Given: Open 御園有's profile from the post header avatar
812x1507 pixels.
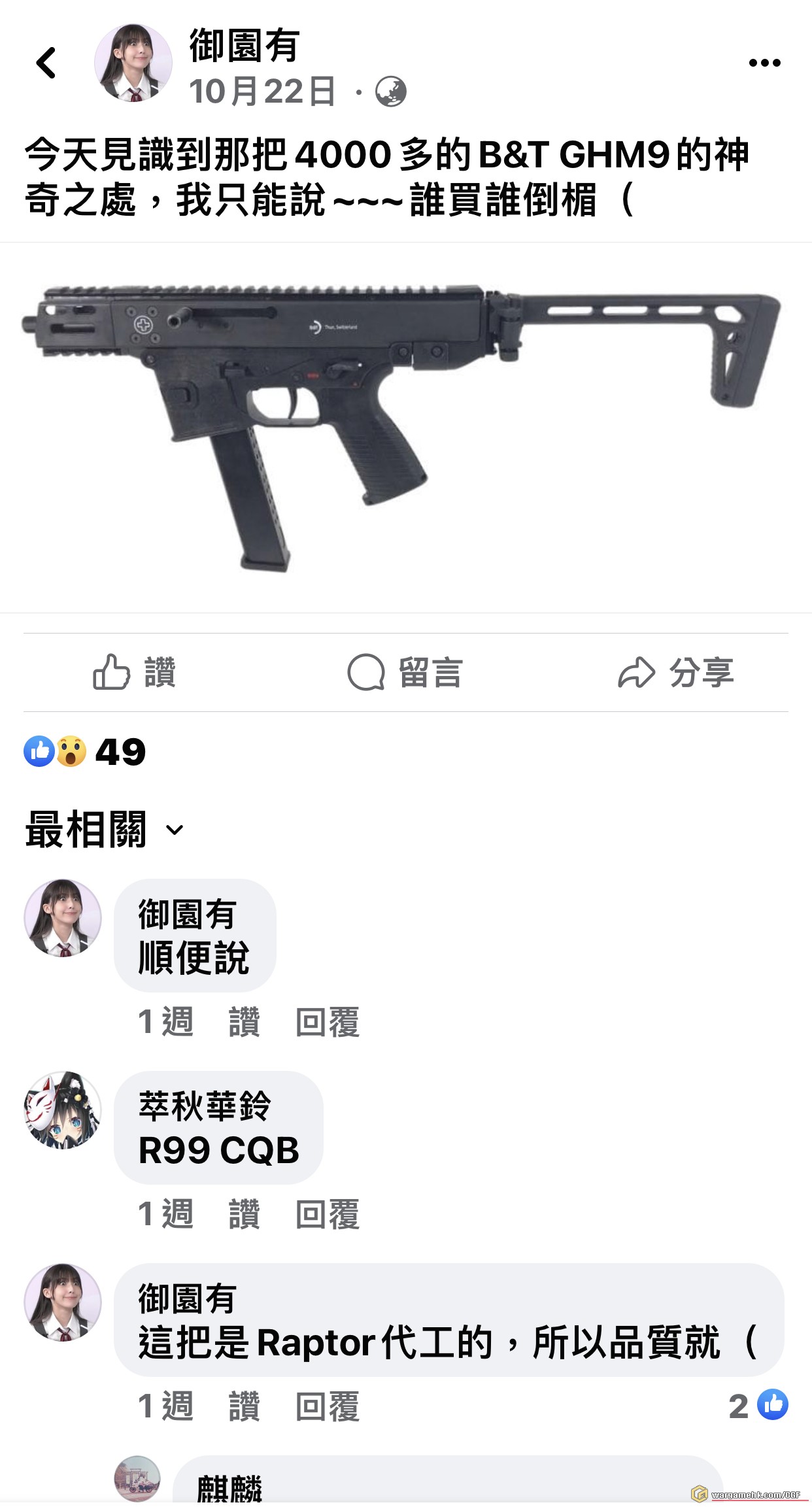Looking at the screenshot, I should pos(133,63).
